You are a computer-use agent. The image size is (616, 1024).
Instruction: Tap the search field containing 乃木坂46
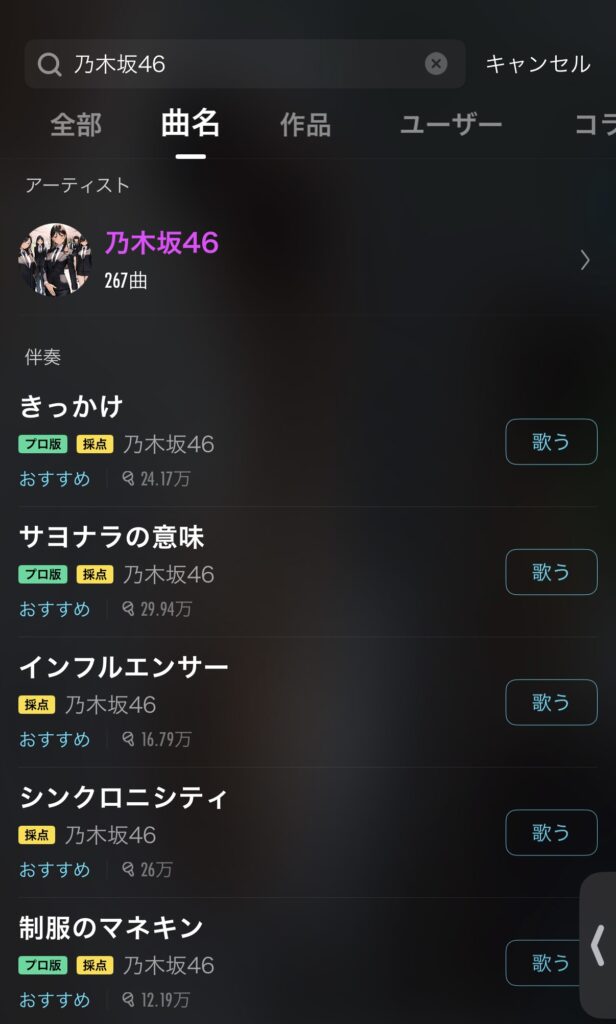click(x=240, y=64)
